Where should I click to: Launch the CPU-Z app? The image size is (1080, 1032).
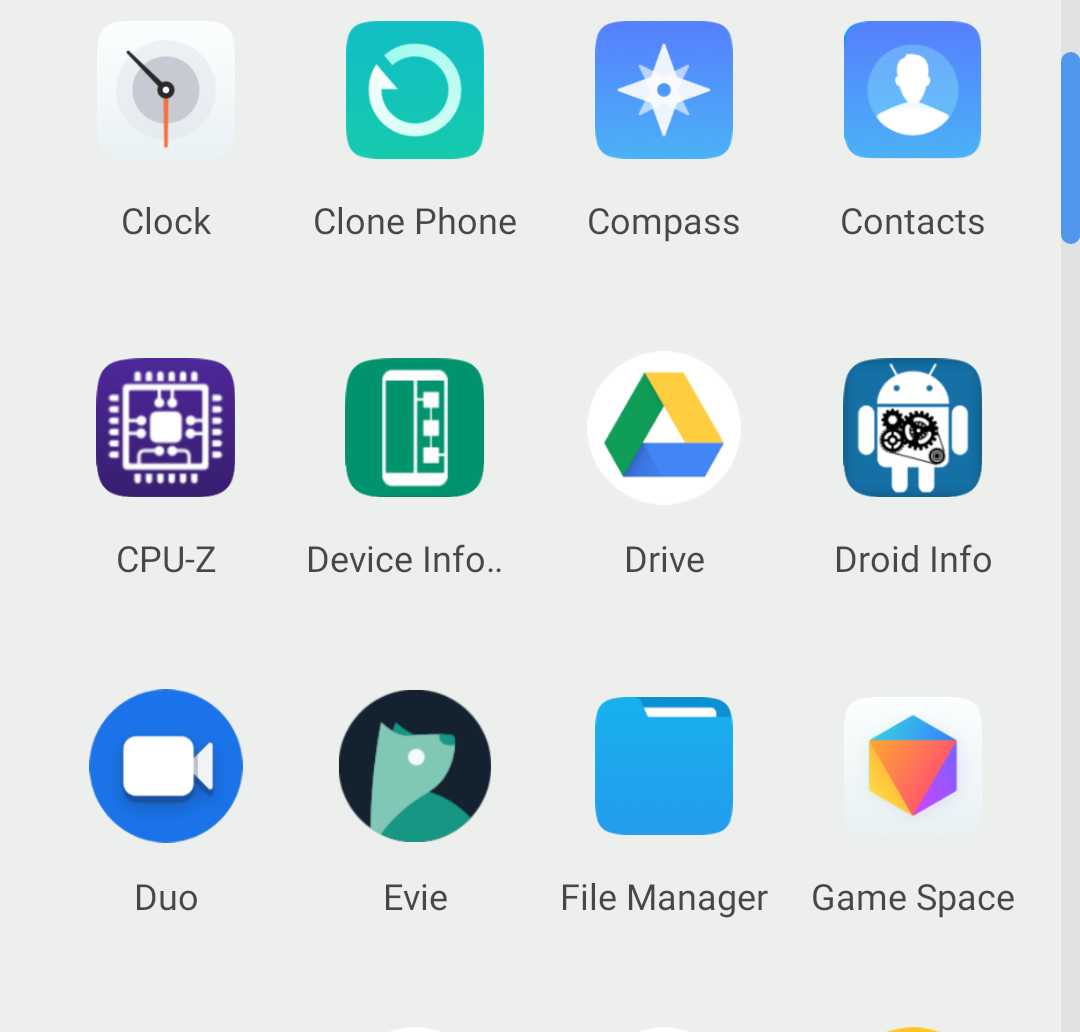click(x=166, y=428)
